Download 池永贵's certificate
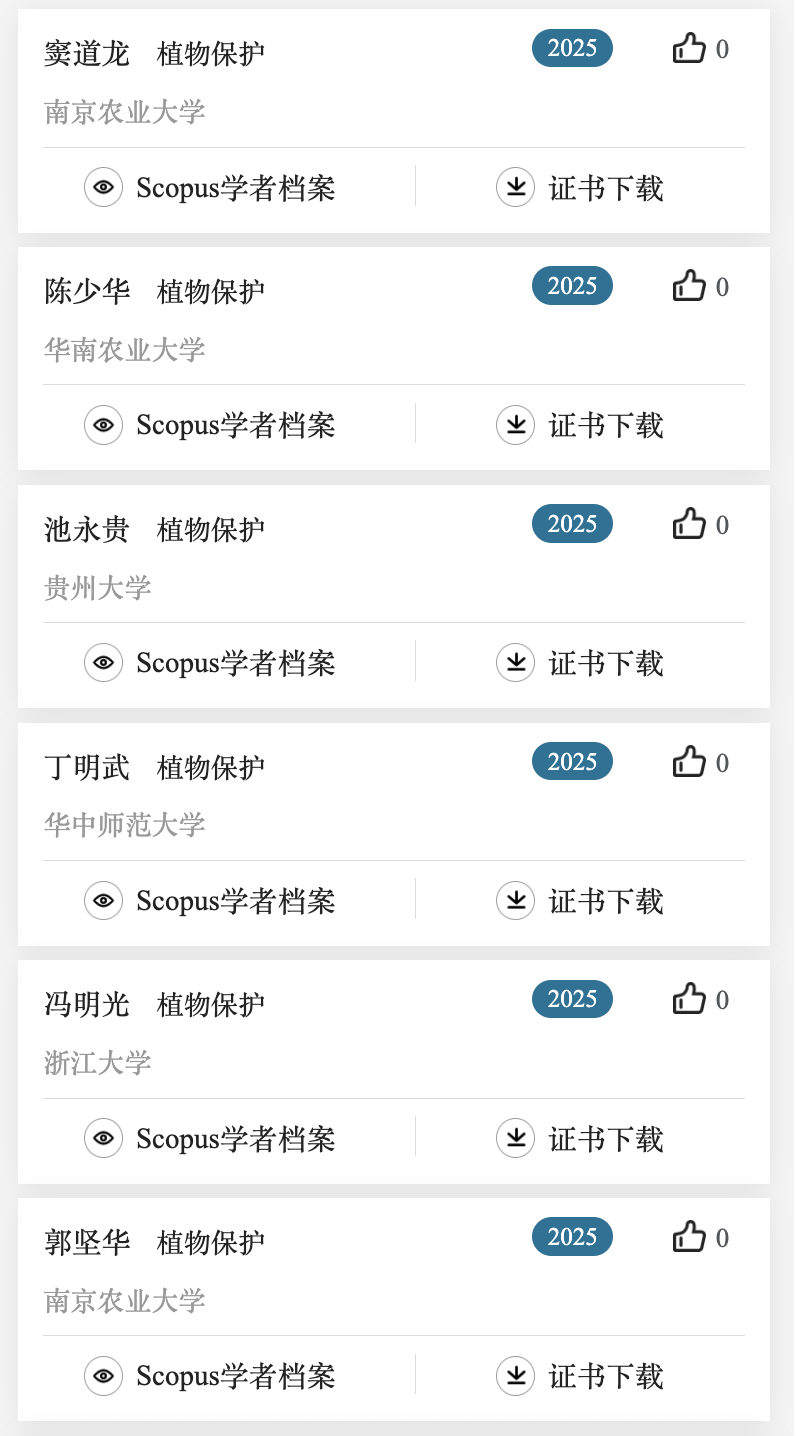This screenshot has height=1436, width=796. (580, 663)
